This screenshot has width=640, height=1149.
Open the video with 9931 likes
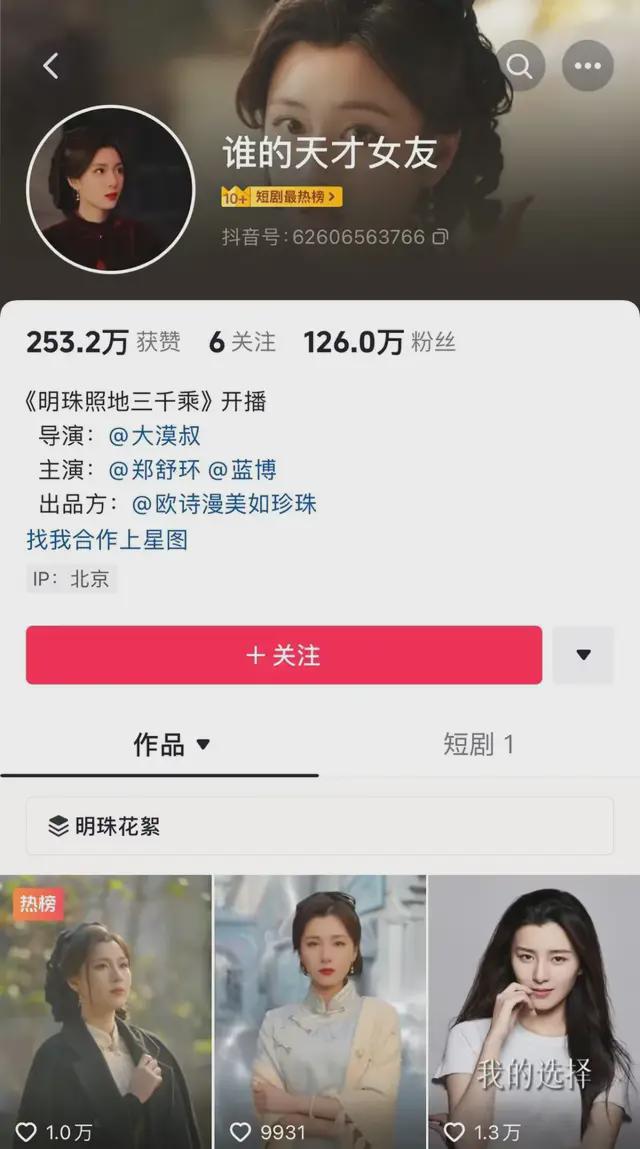click(x=320, y=1010)
